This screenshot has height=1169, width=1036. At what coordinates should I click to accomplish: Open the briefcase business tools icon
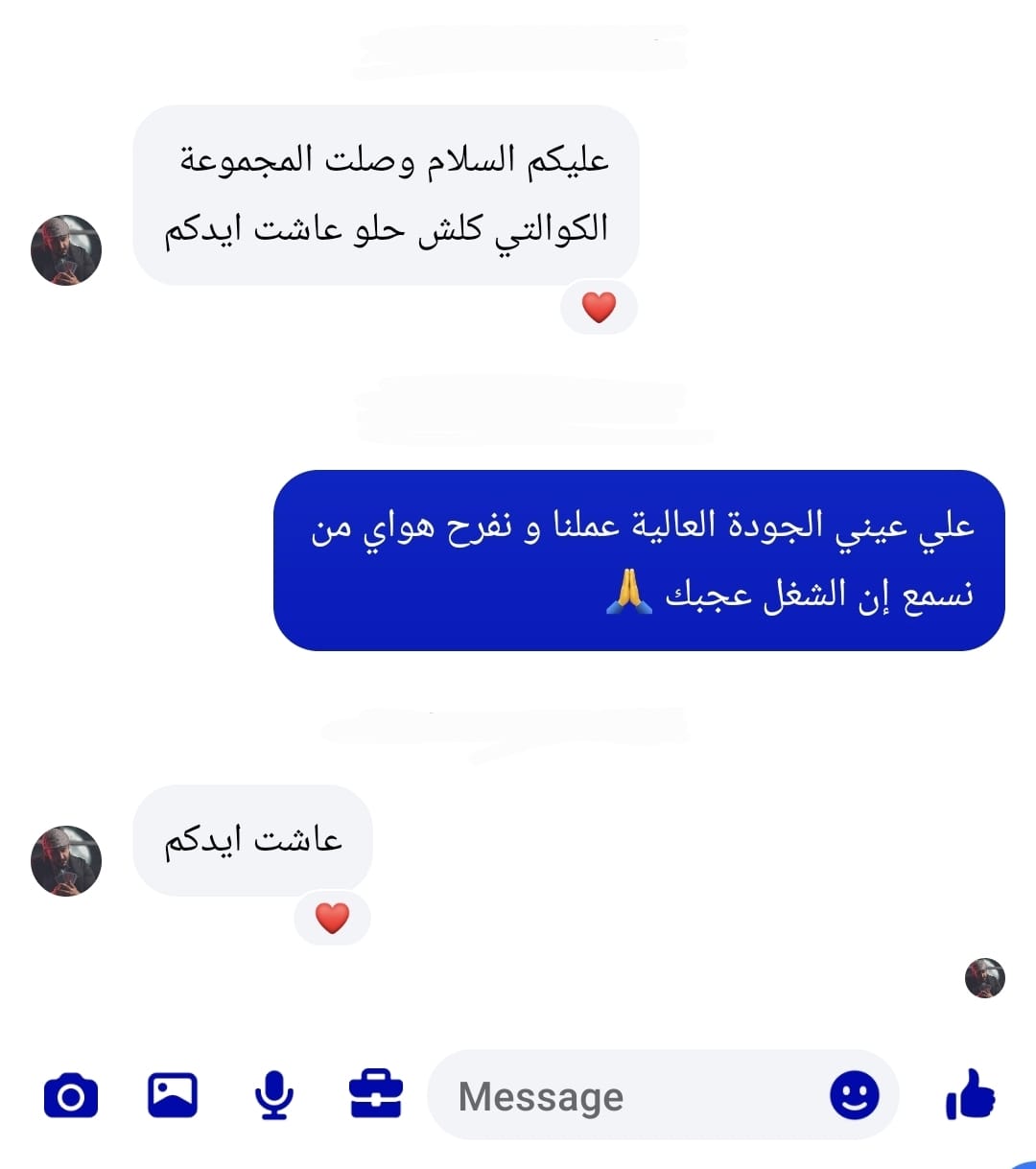click(375, 1095)
